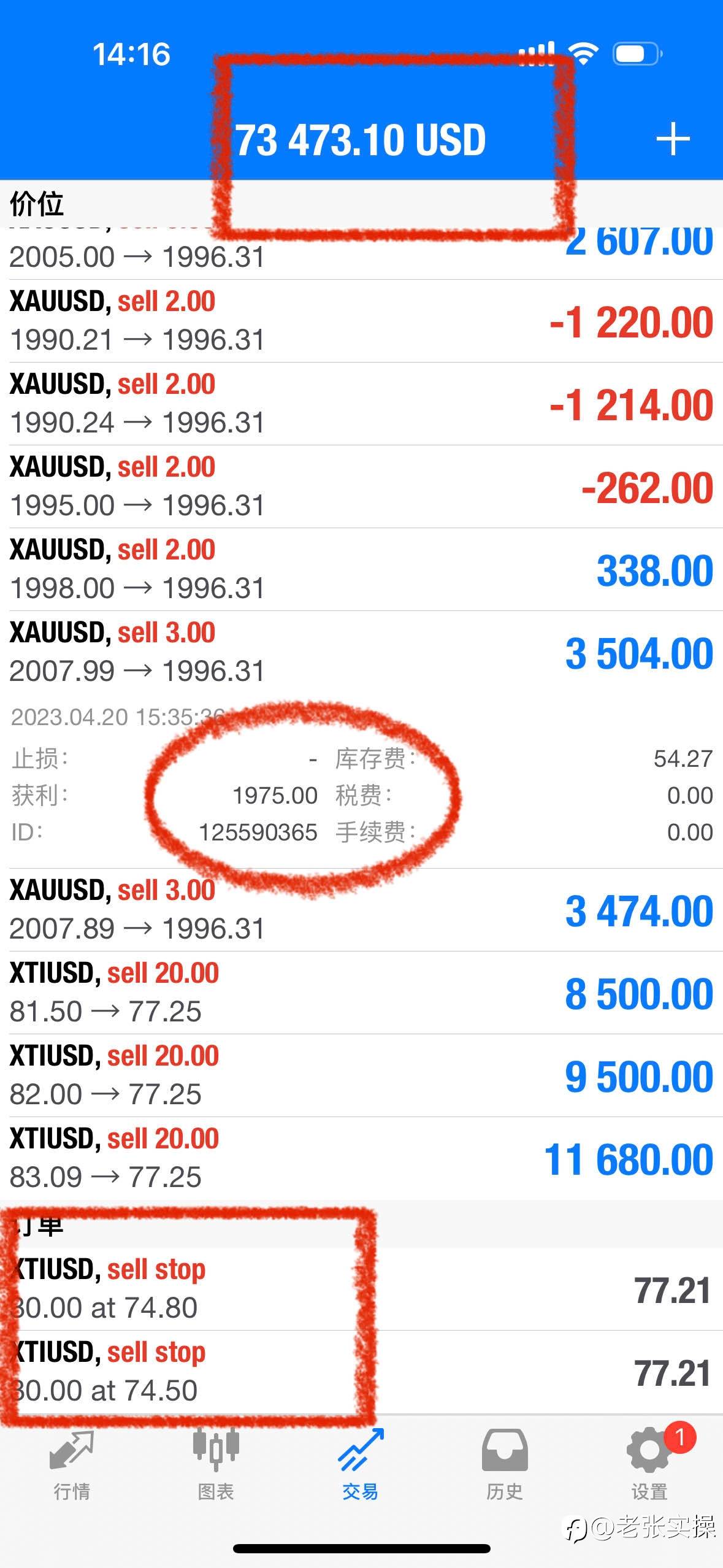Open the 历史 history tab

(x=504, y=1465)
